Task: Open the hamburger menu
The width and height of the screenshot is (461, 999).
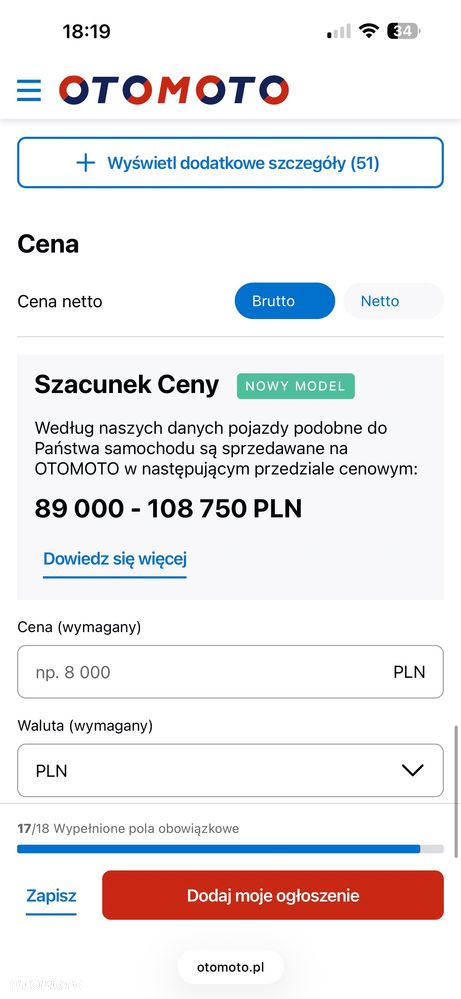Action: click(x=29, y=90)
